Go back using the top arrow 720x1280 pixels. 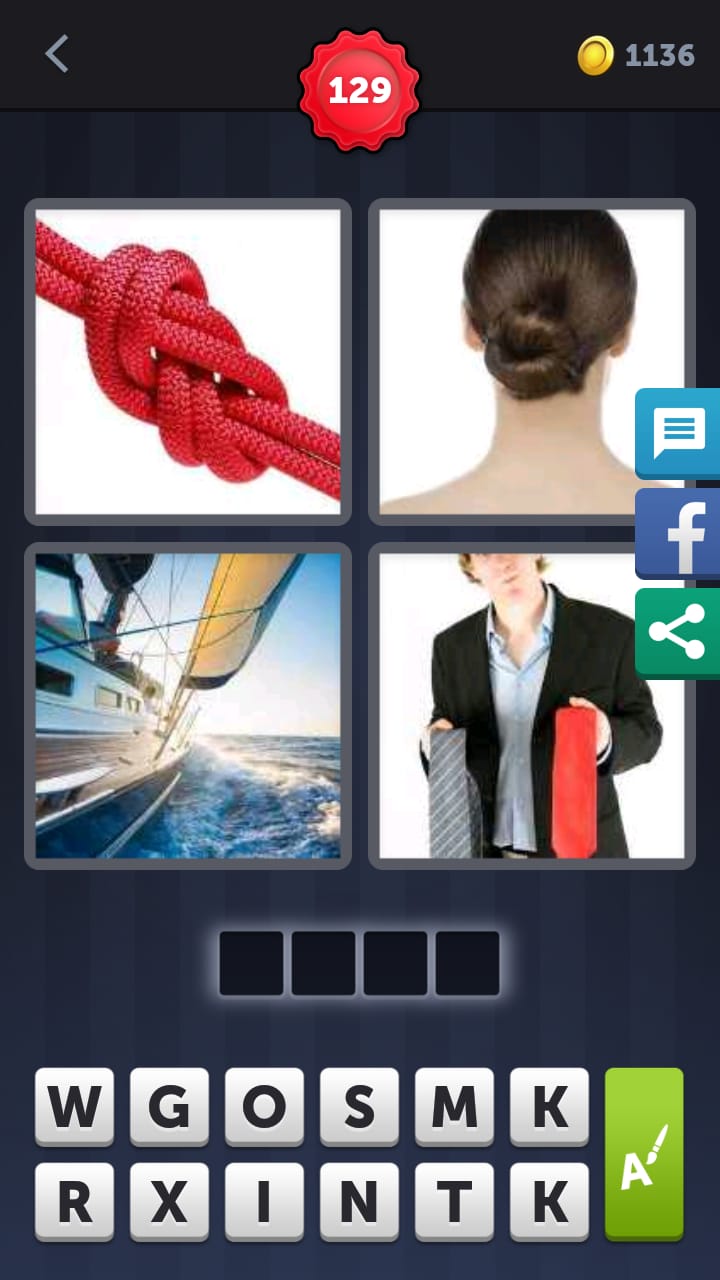(57, 54)
